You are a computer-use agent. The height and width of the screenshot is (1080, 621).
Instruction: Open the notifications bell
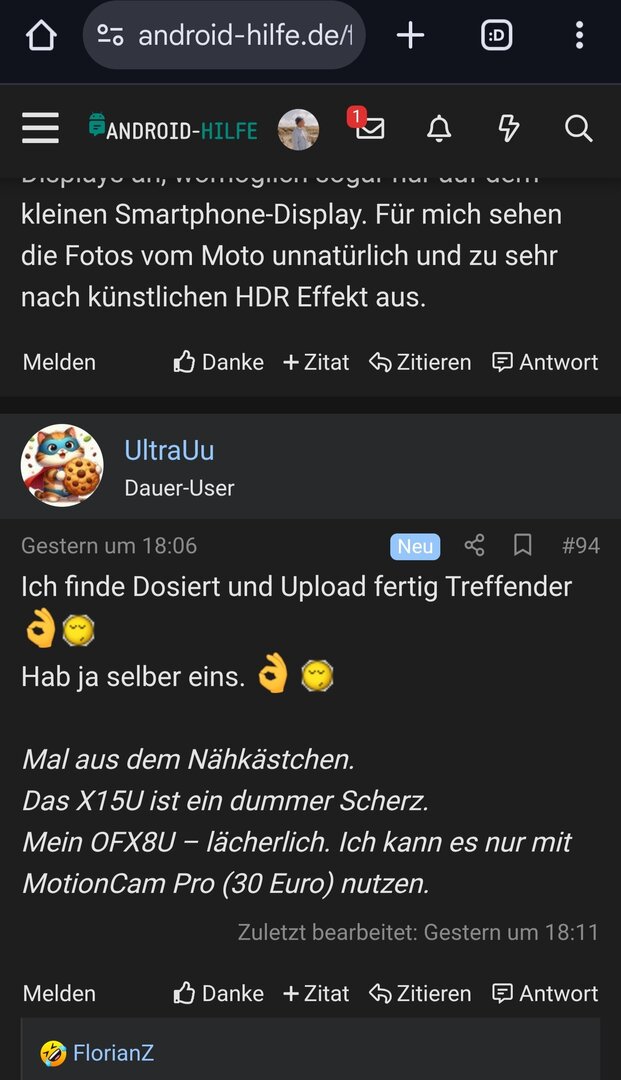tap(439, 129)
